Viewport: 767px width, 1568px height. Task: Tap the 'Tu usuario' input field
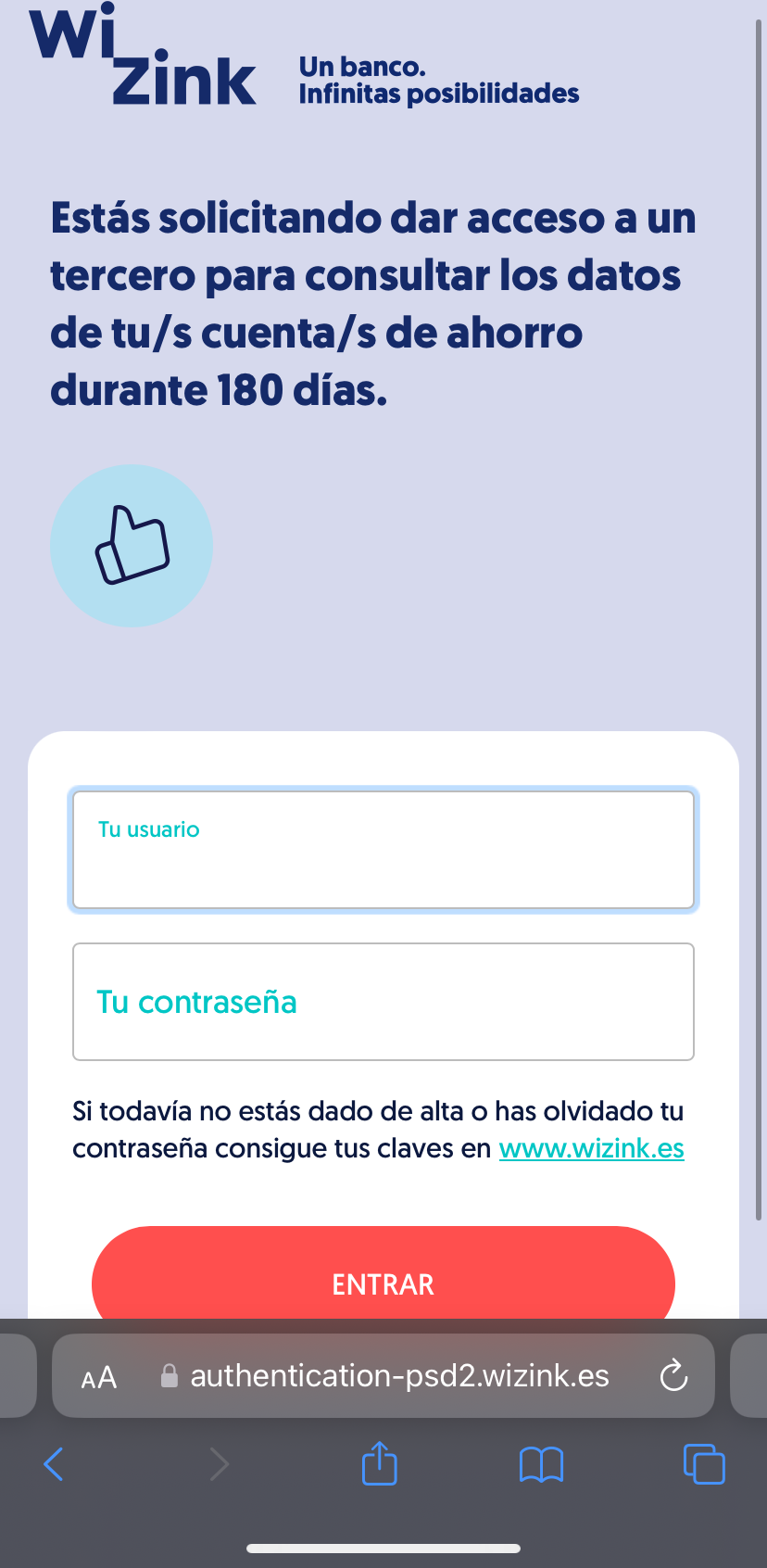pos(383,850)
